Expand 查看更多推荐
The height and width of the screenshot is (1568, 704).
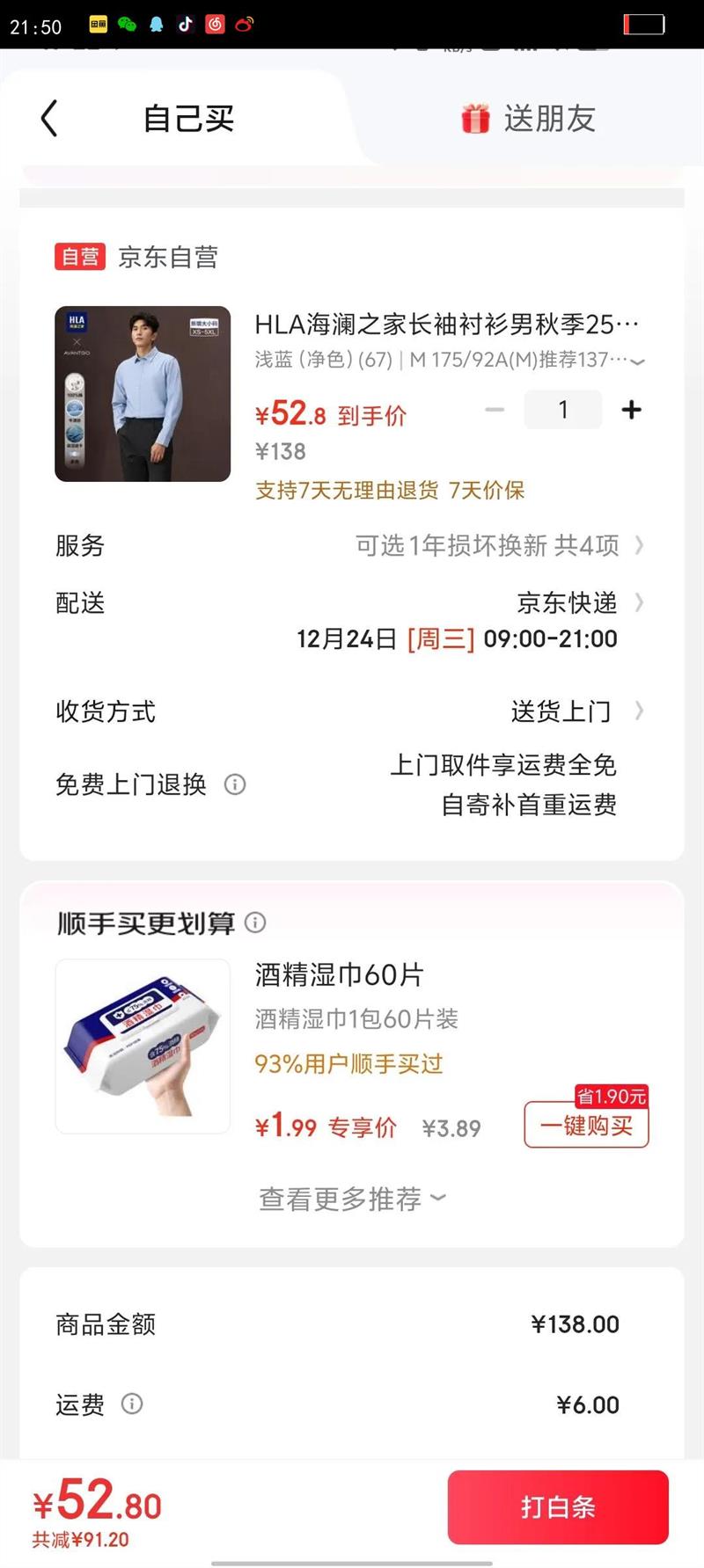click(x=352, y=1199)
